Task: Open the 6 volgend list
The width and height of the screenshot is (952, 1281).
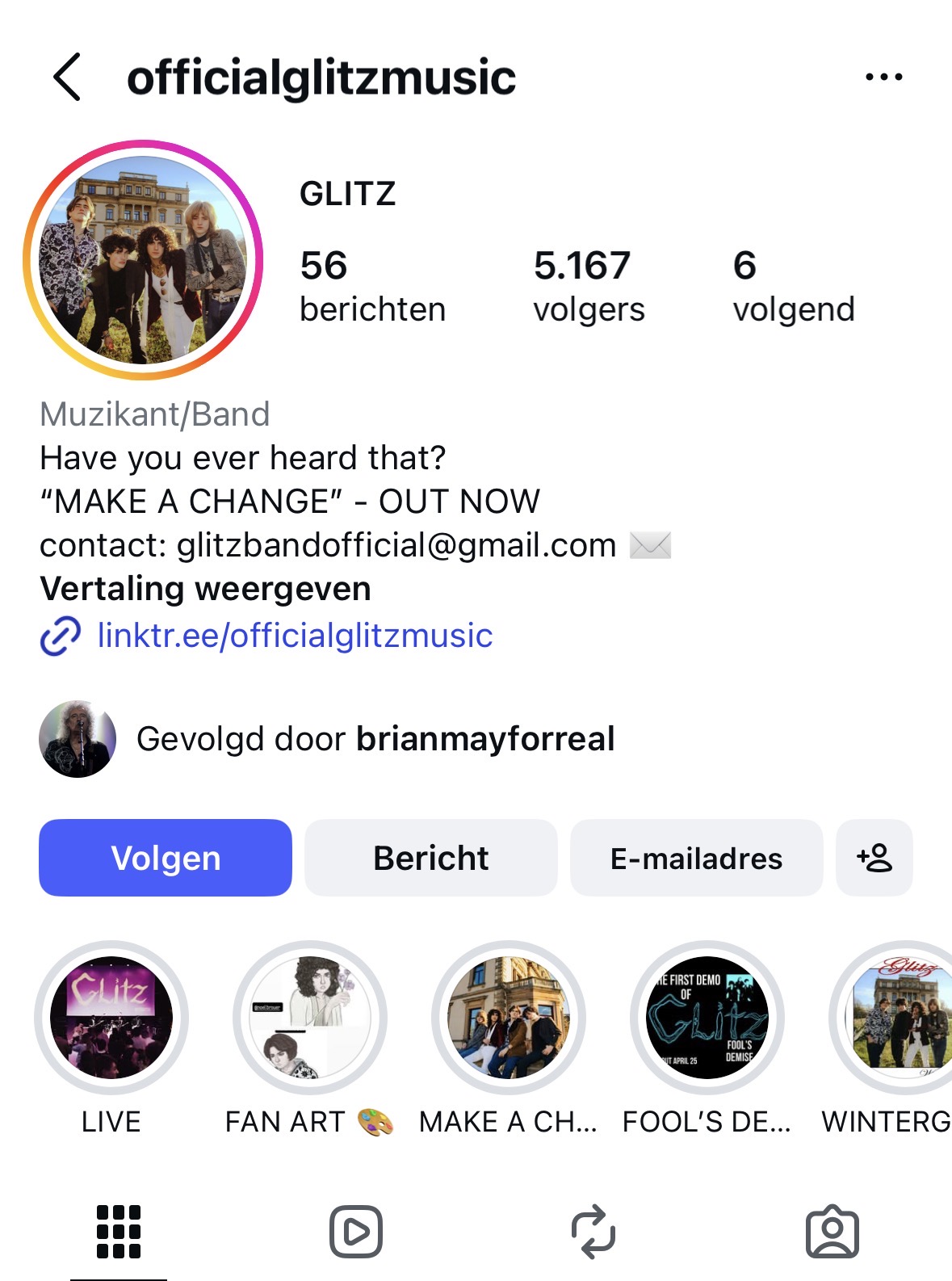Action: [793, 287]
